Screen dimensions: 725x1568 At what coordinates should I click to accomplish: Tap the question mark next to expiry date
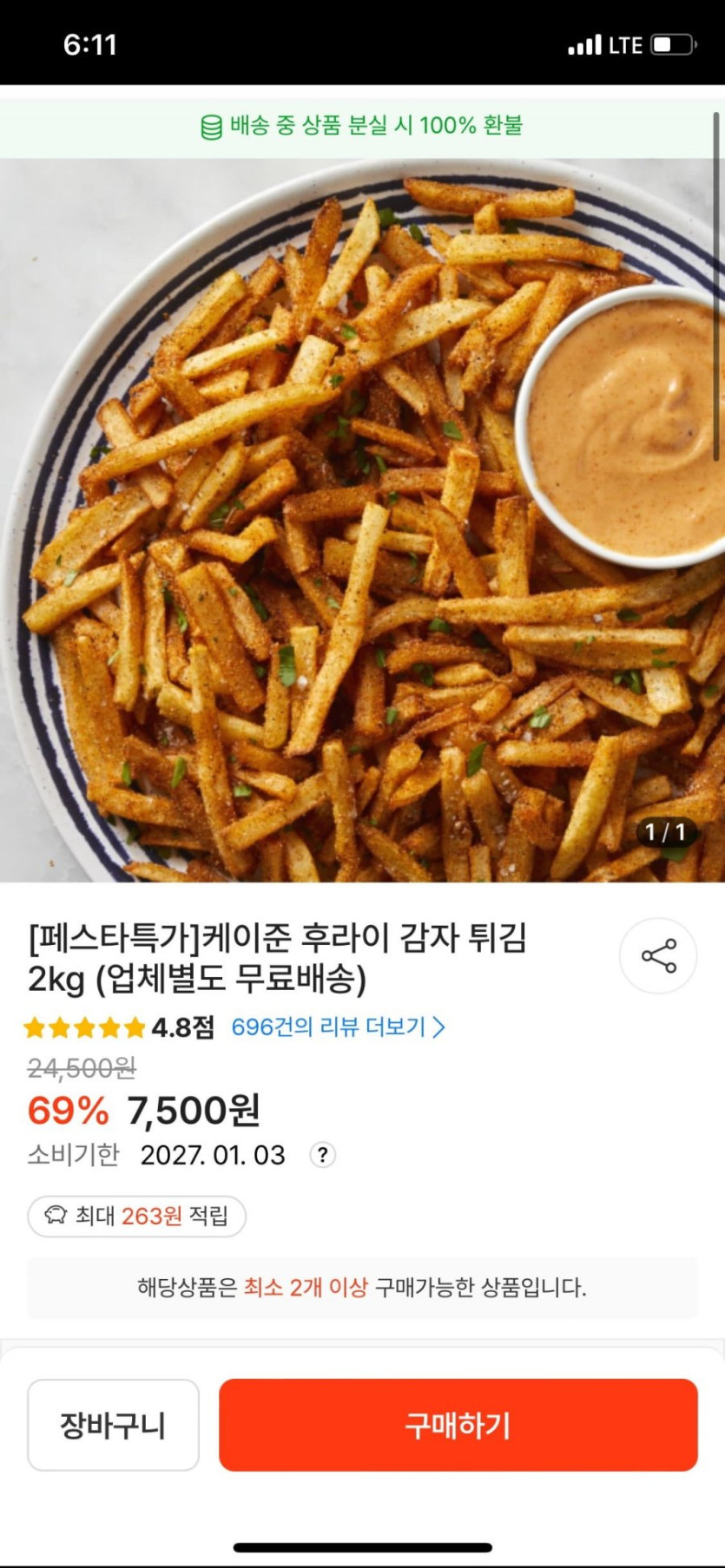click(321, 1155)
